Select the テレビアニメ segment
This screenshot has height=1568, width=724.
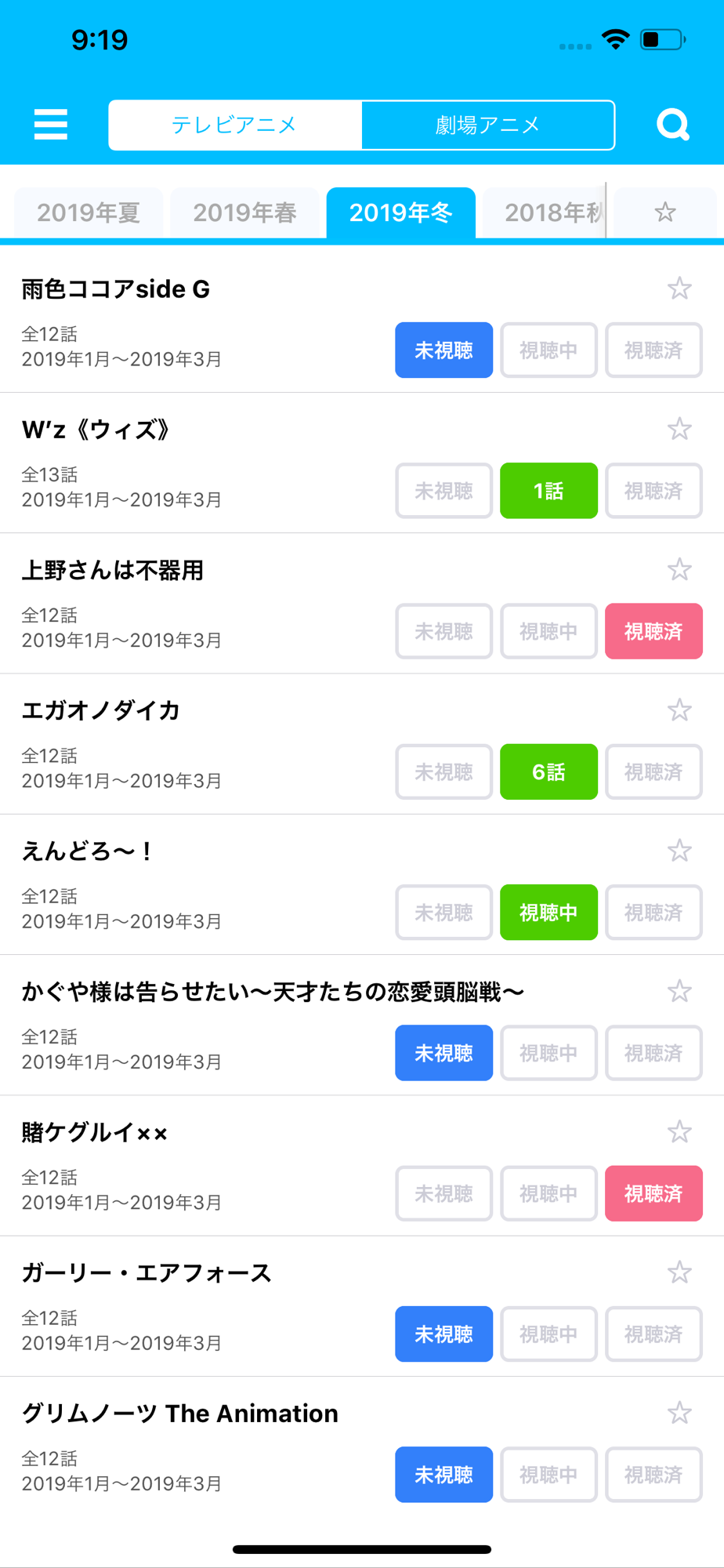pyautogui.click(x=234, y=125)
